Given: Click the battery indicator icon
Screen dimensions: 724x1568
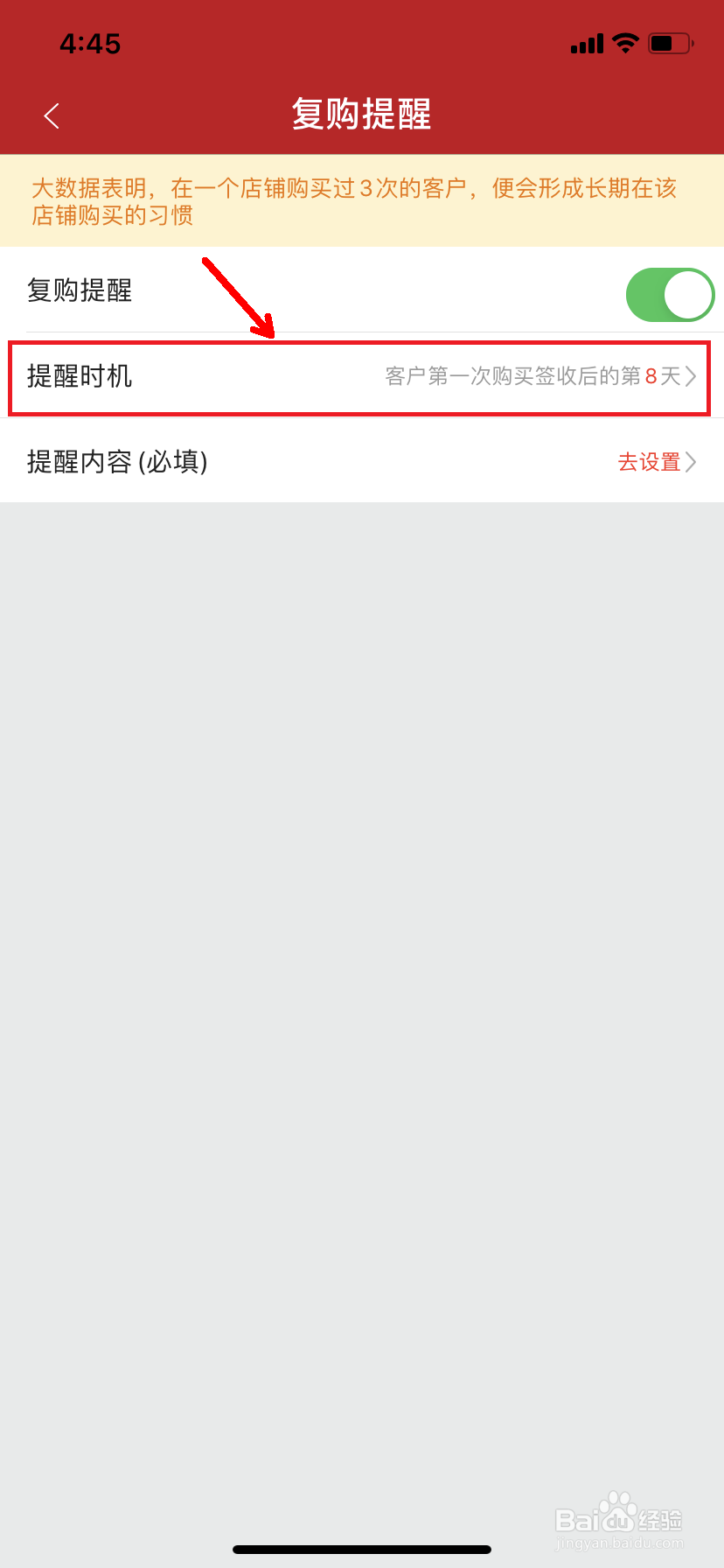Looking at the screenshot, I should 669,42.
